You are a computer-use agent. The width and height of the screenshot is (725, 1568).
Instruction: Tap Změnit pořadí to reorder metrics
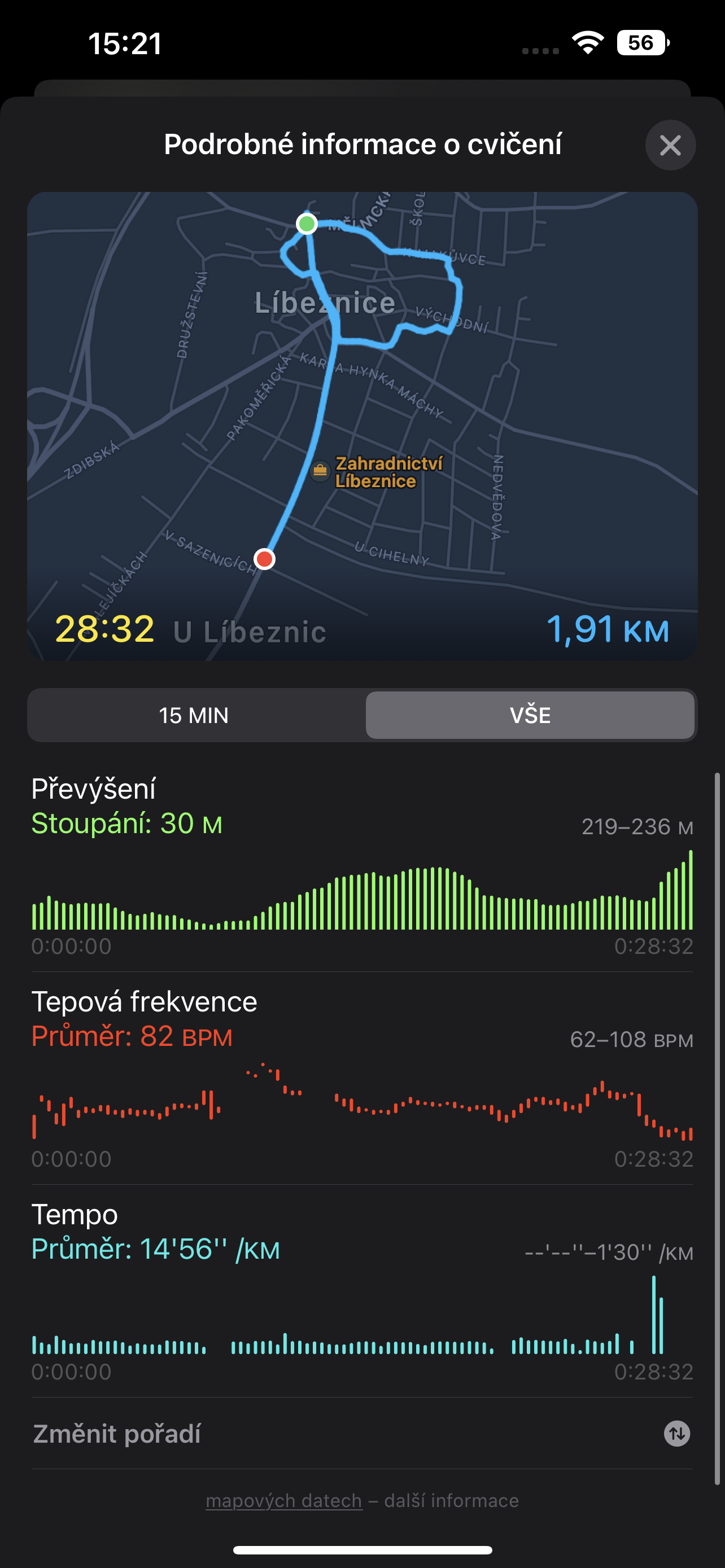click(x=117, y=1435)
